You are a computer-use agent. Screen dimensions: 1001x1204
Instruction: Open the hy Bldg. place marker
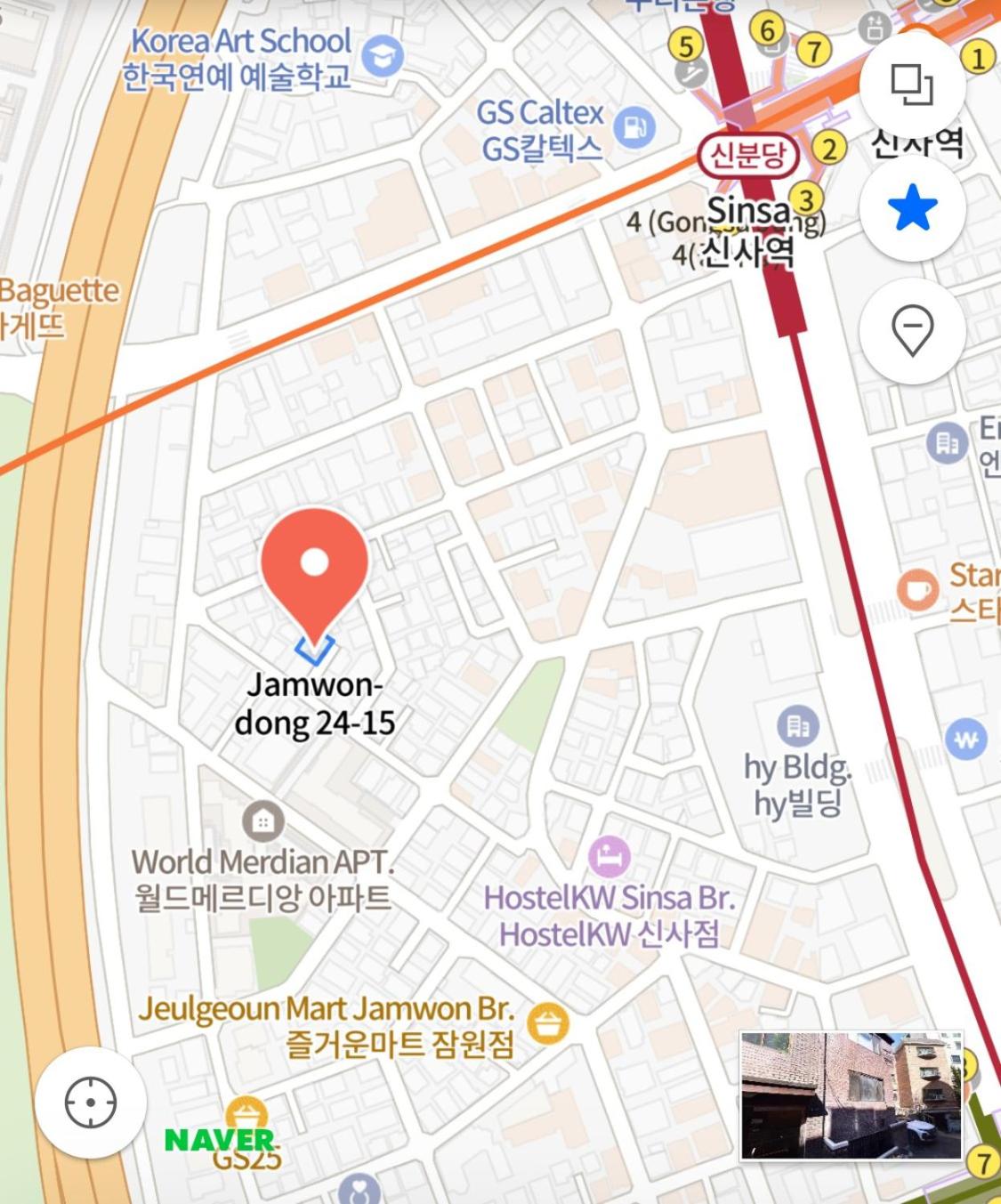(x=798, y=726)
